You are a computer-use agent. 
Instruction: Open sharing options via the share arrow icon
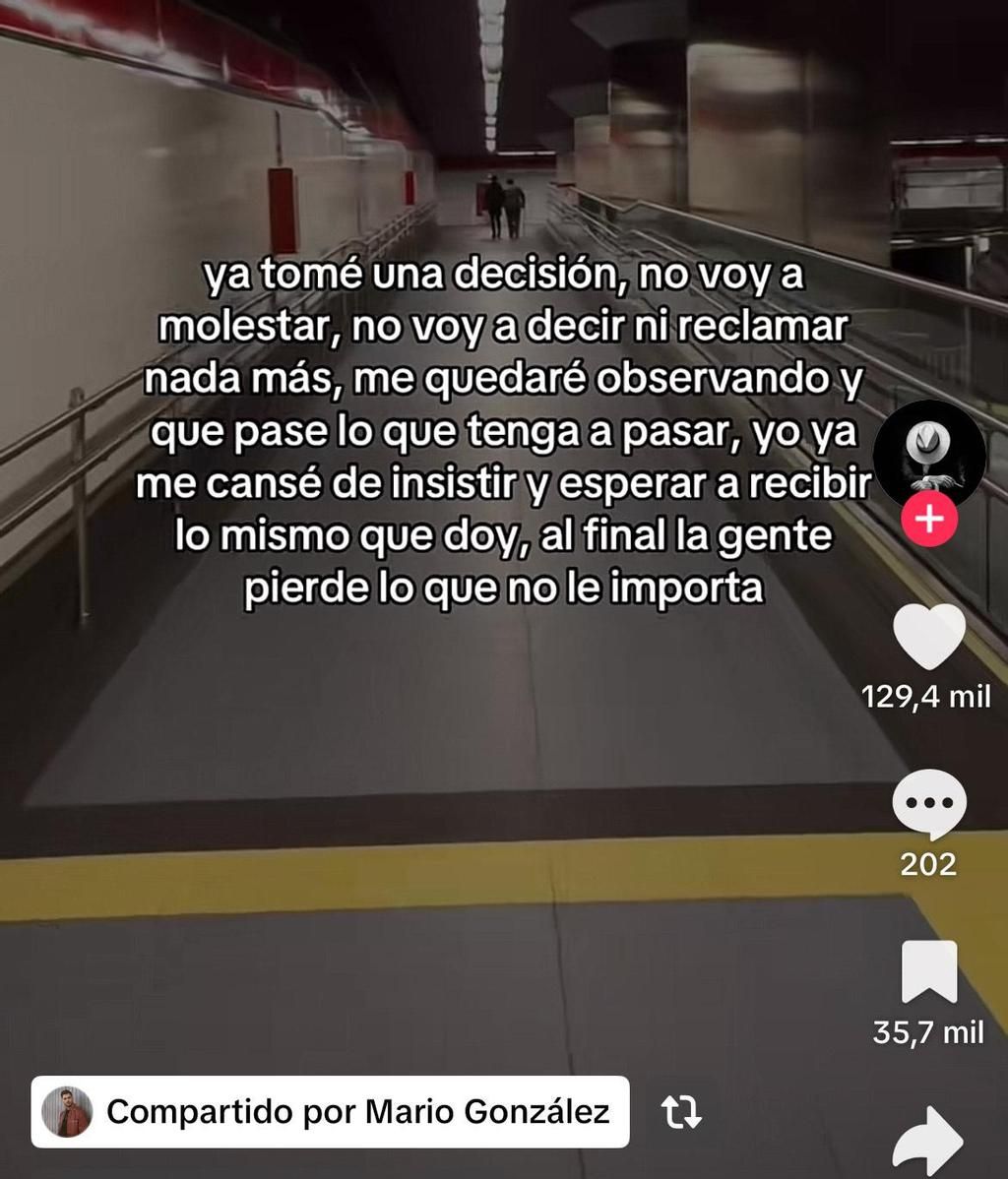click(929, 1137)
